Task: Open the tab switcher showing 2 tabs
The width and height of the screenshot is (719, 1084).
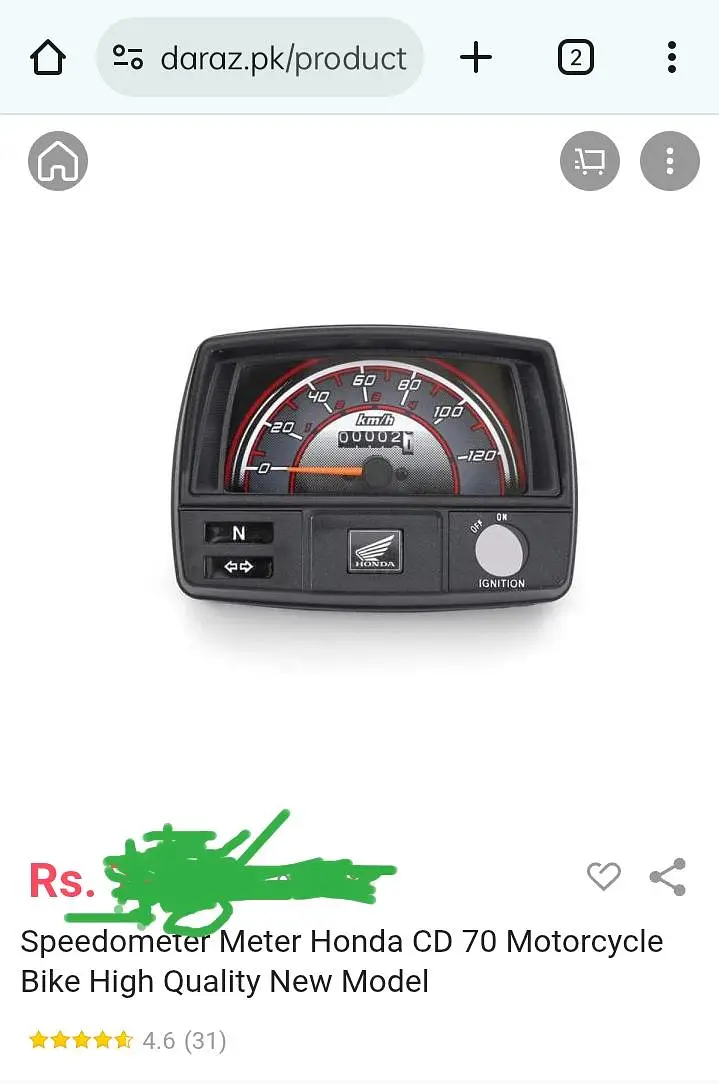Action: click(x=575, y=58)
